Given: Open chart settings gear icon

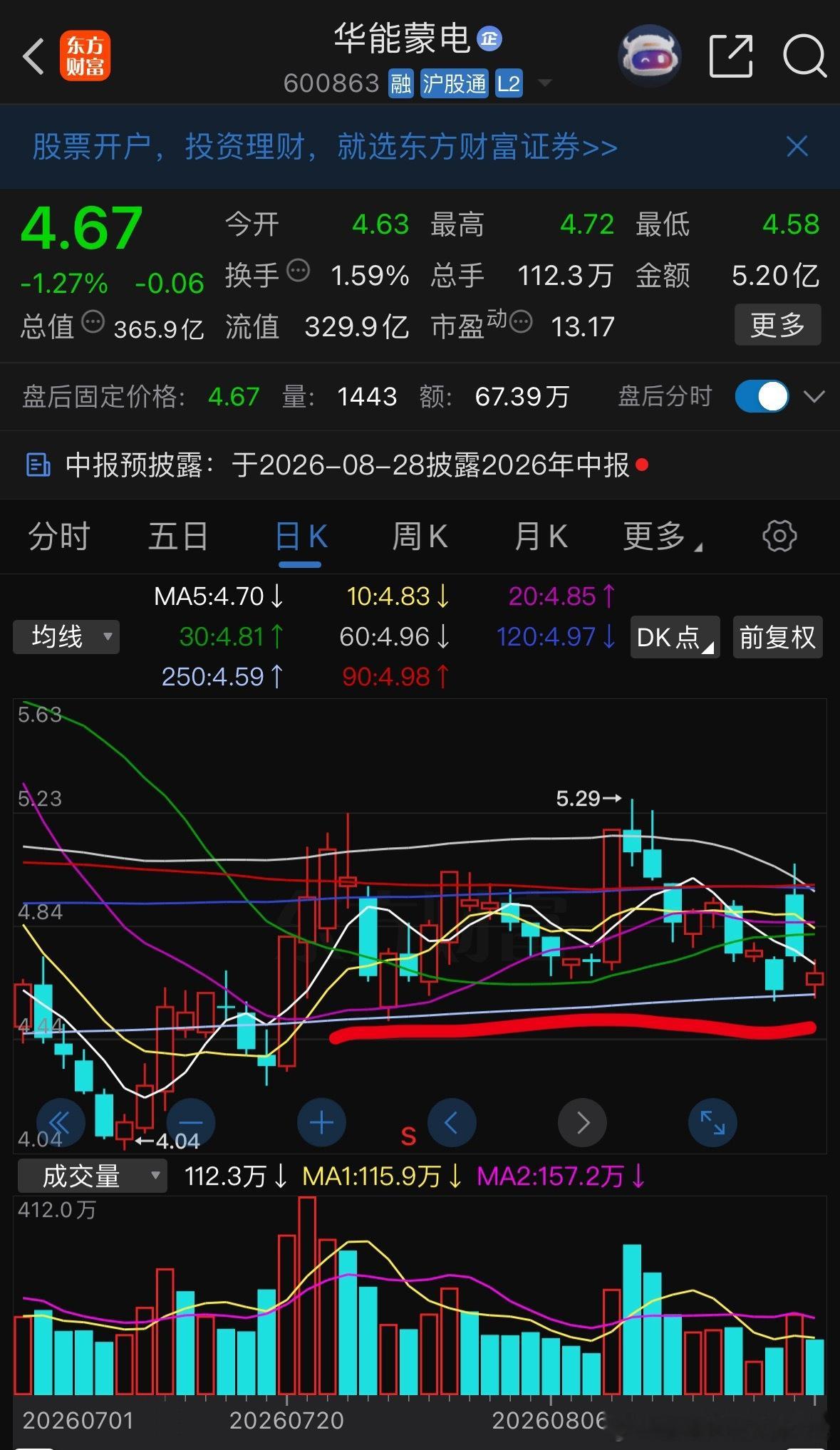Looking at the screenshot, I should tap(779, 536).
